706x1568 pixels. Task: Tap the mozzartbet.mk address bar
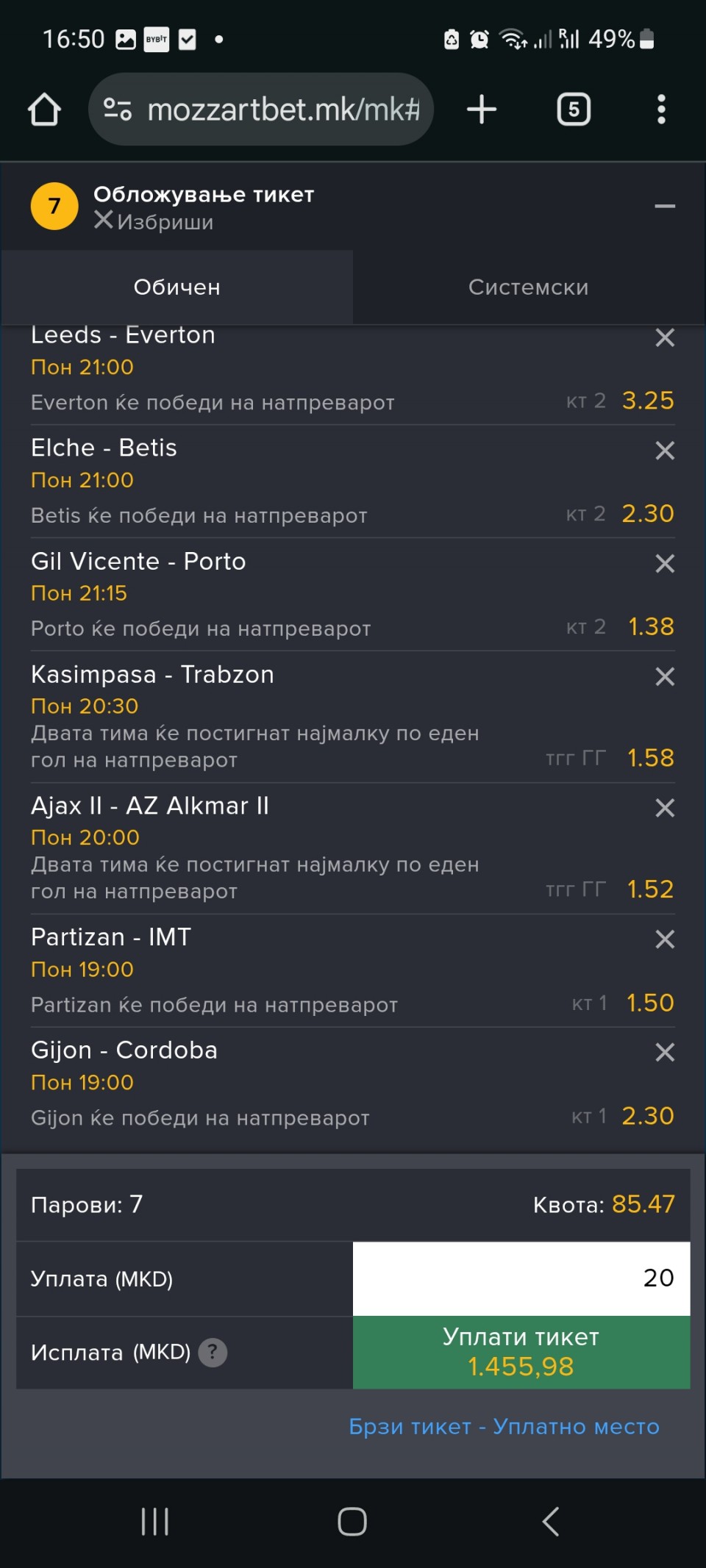[x=261, y=110]
